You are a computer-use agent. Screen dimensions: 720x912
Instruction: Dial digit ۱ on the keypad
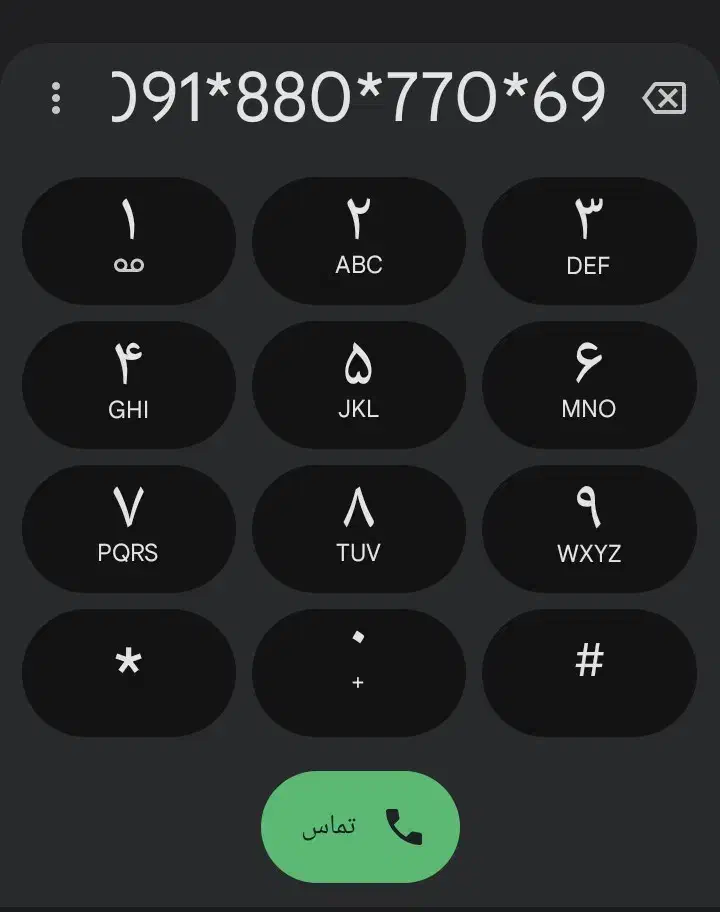129,241
